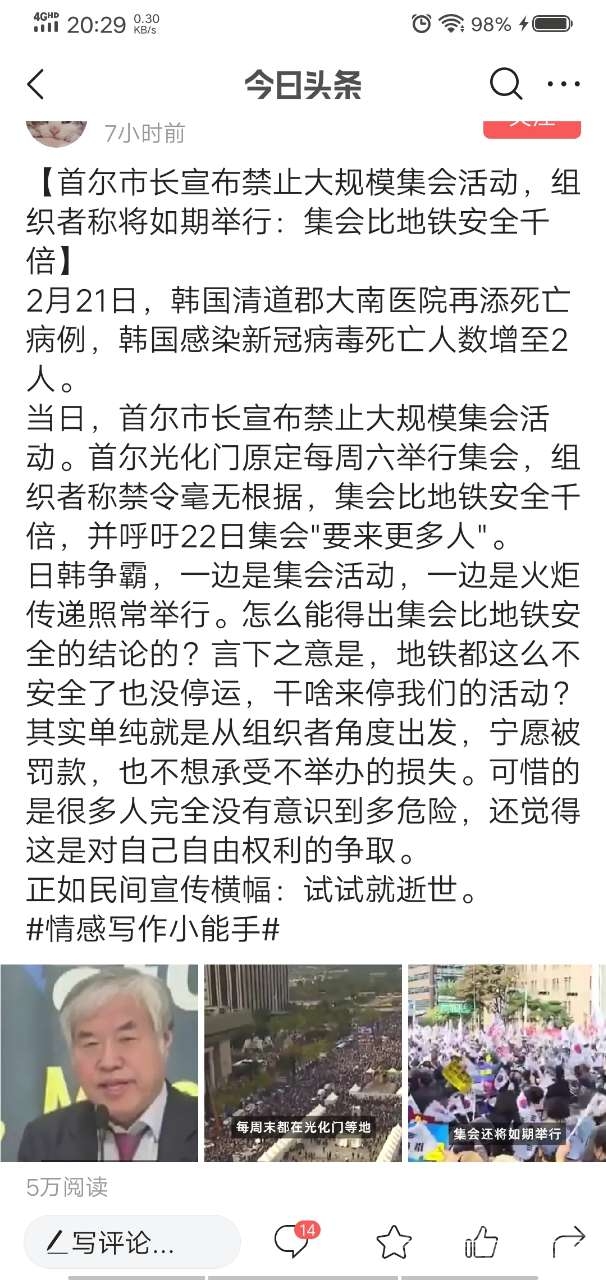Go back using the header arrow
The width and height of the screenshot is (606, 1280).
pos(36,85)
